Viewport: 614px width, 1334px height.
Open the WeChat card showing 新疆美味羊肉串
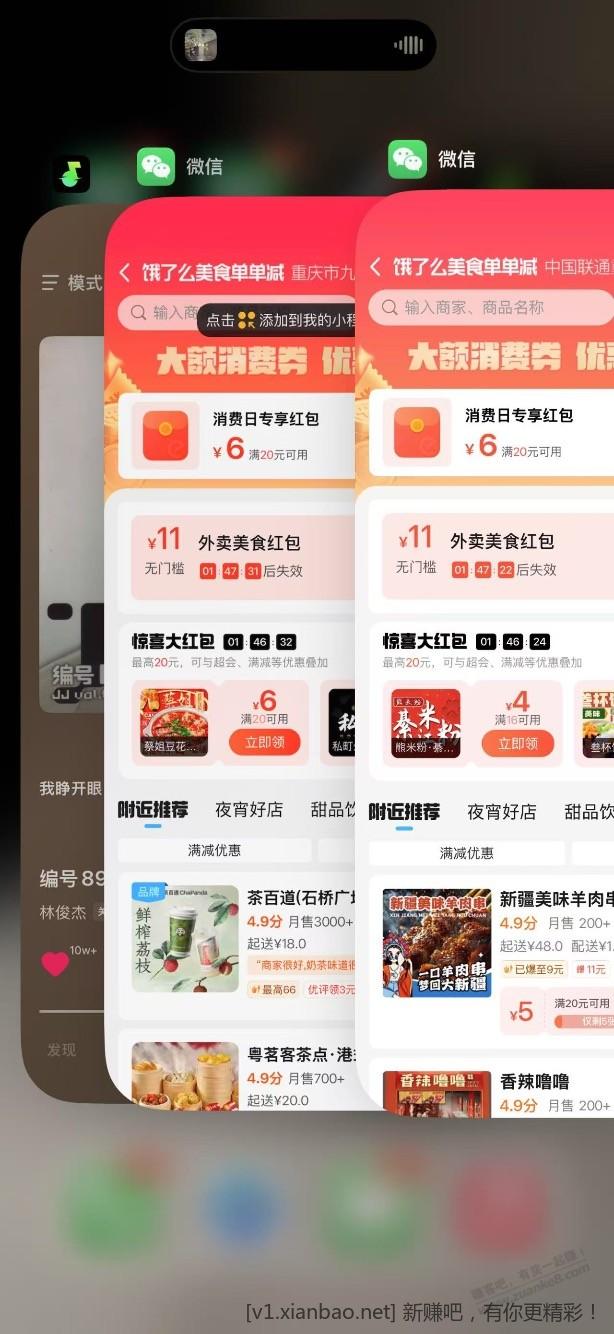[490, 650]
